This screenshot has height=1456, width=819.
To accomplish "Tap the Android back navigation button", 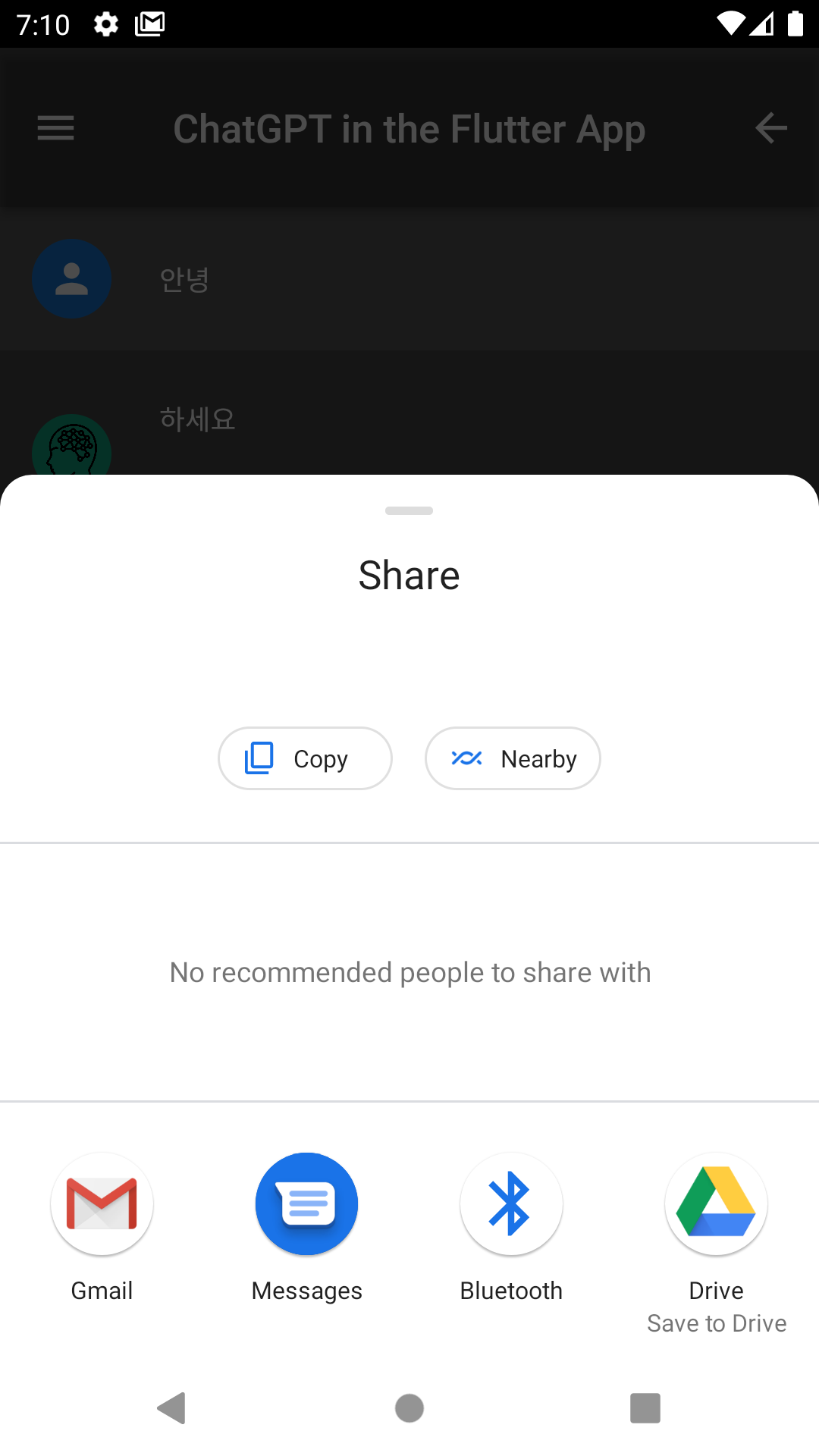I will (x=171, y=1408).
